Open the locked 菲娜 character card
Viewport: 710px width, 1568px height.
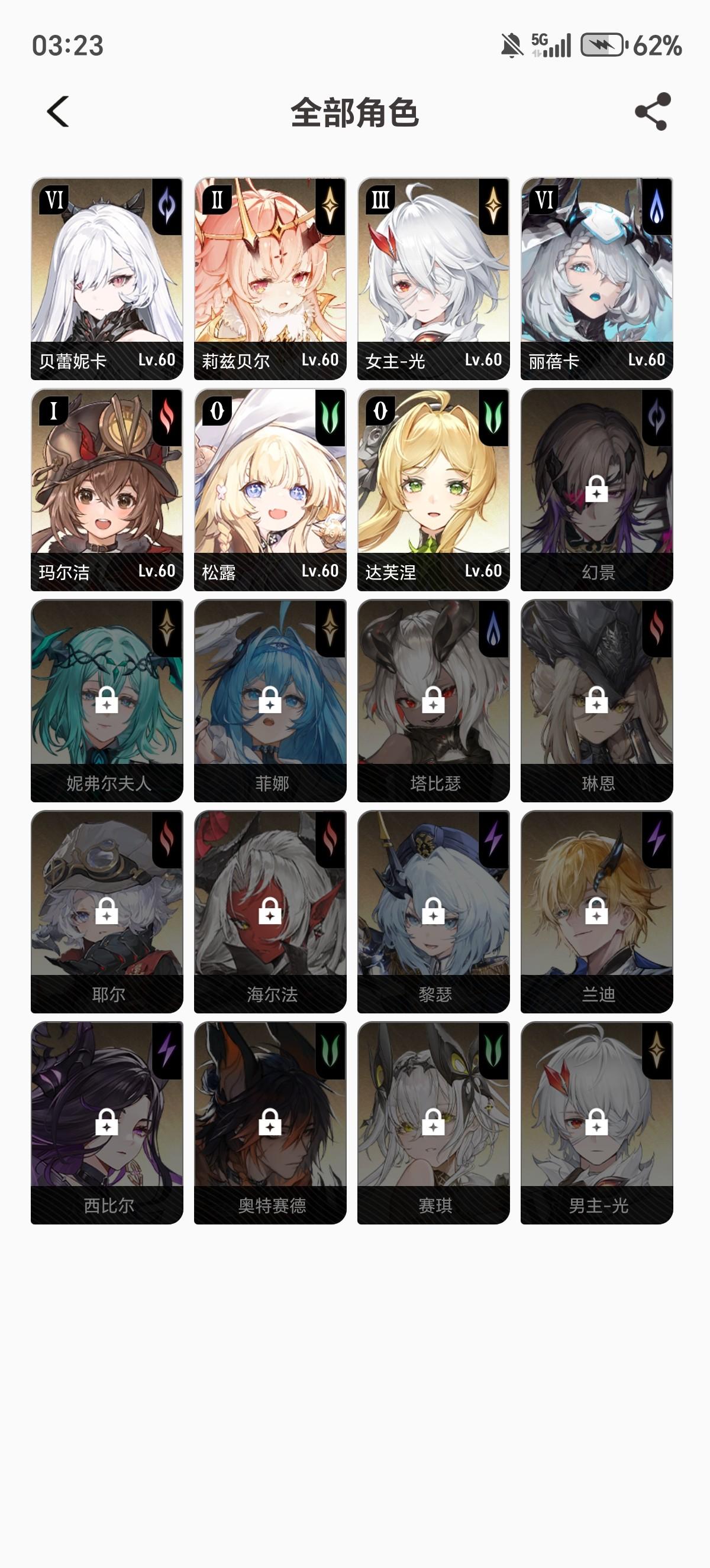pyautogui.click(x=270, y=701)
